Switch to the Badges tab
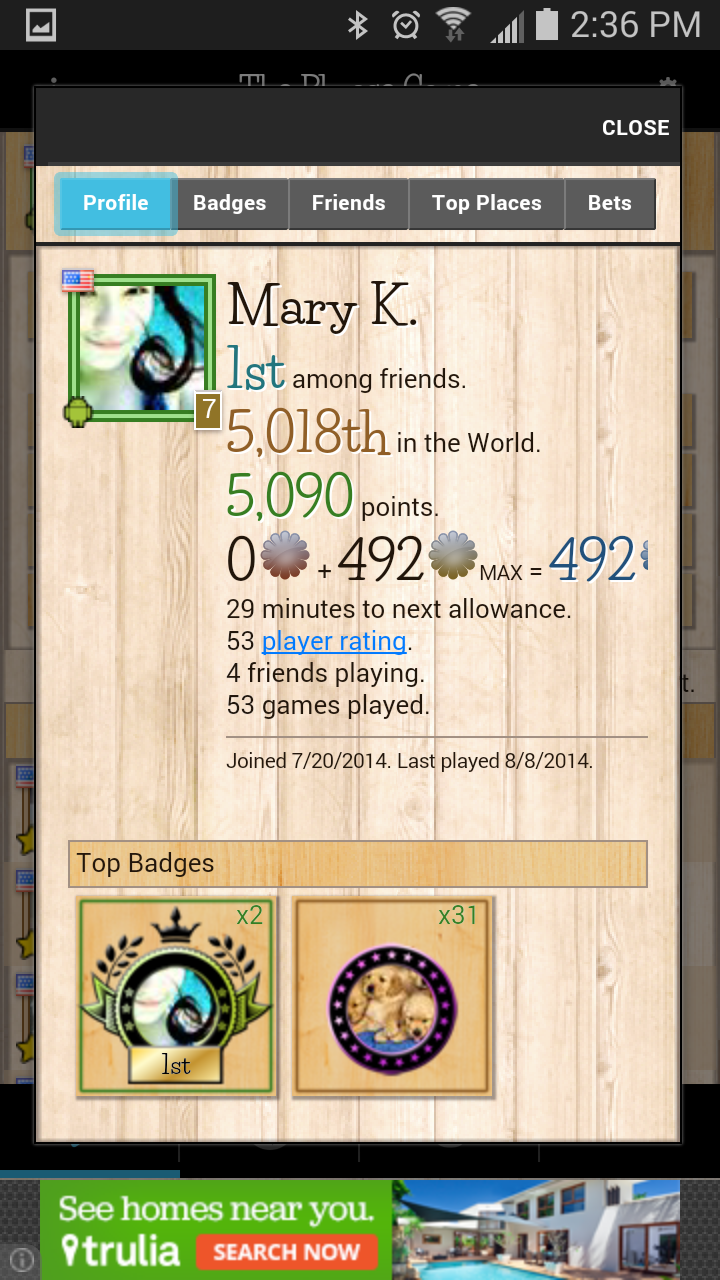720x1280 pixels. point(230,204)
